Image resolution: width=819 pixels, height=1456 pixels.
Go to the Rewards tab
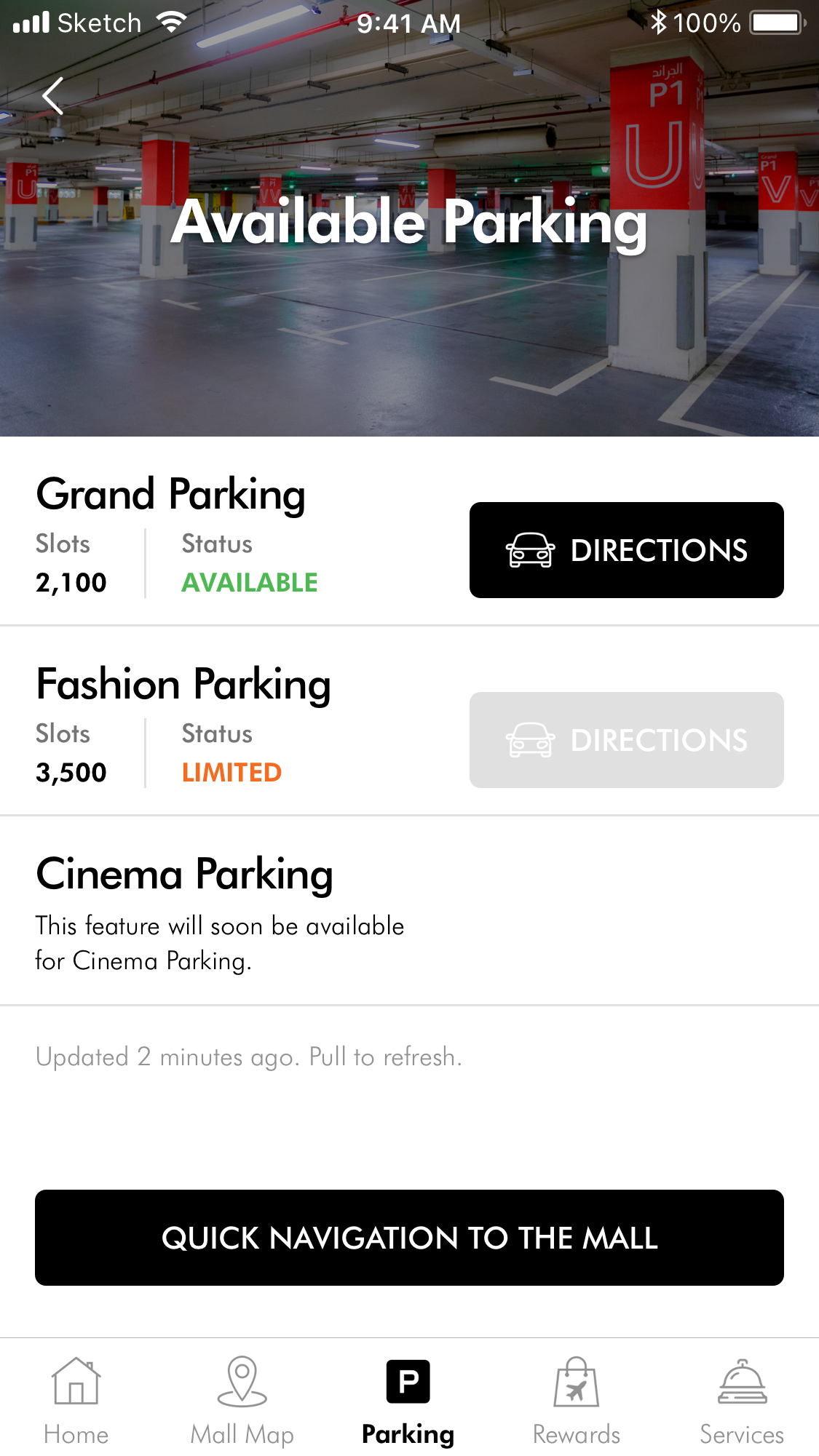[x=576, y=1401]
